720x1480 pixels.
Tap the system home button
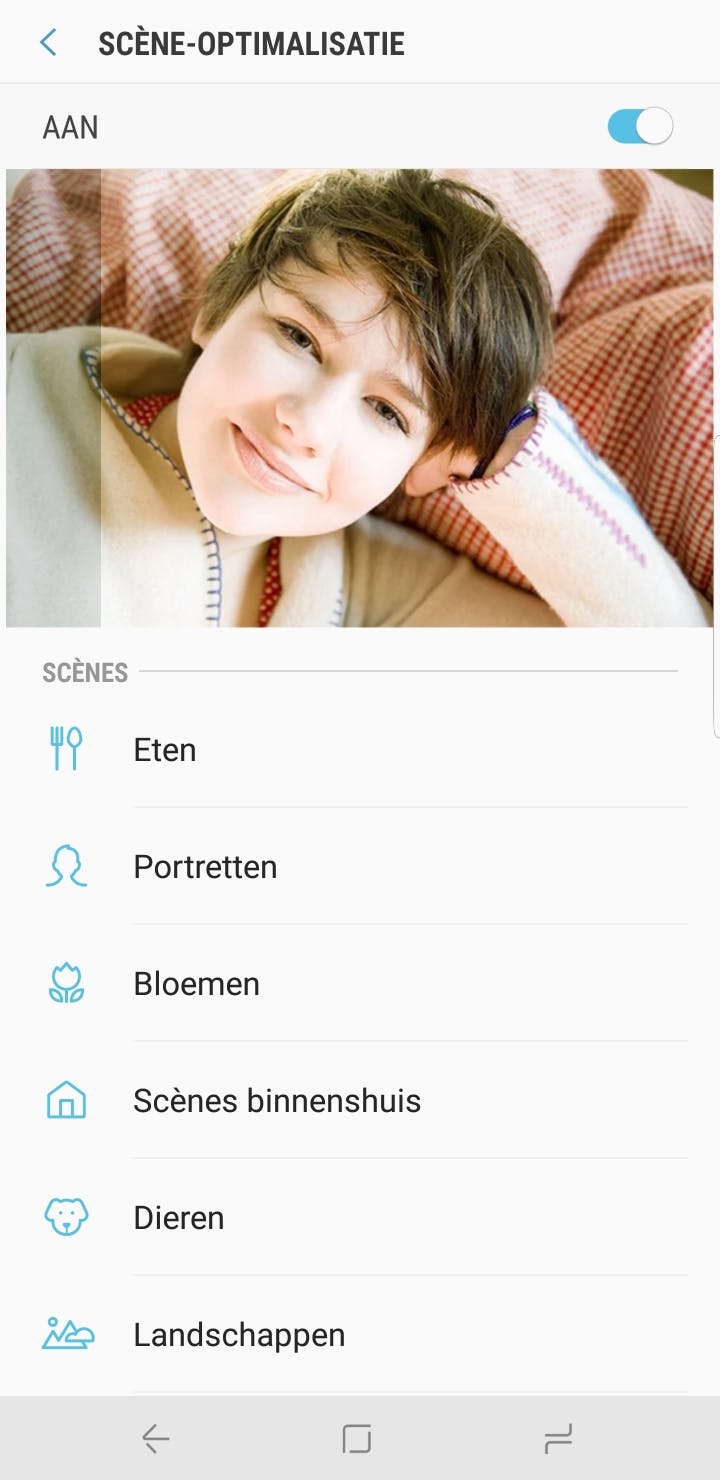[357, 1439]
